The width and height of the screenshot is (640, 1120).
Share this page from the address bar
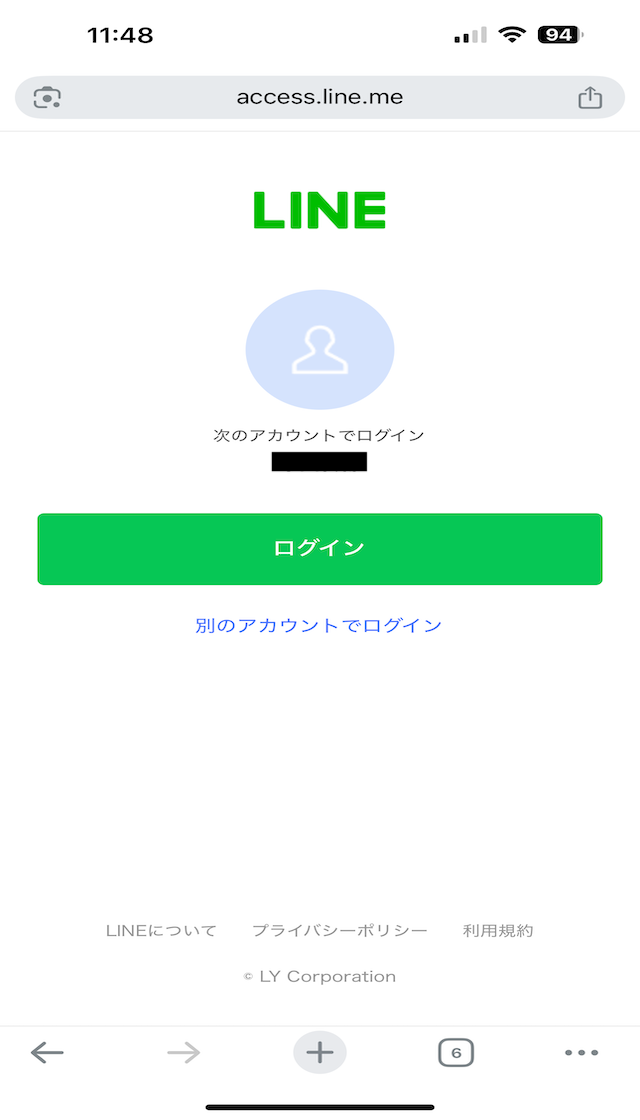pyautogui.click(x=590, y=97)
